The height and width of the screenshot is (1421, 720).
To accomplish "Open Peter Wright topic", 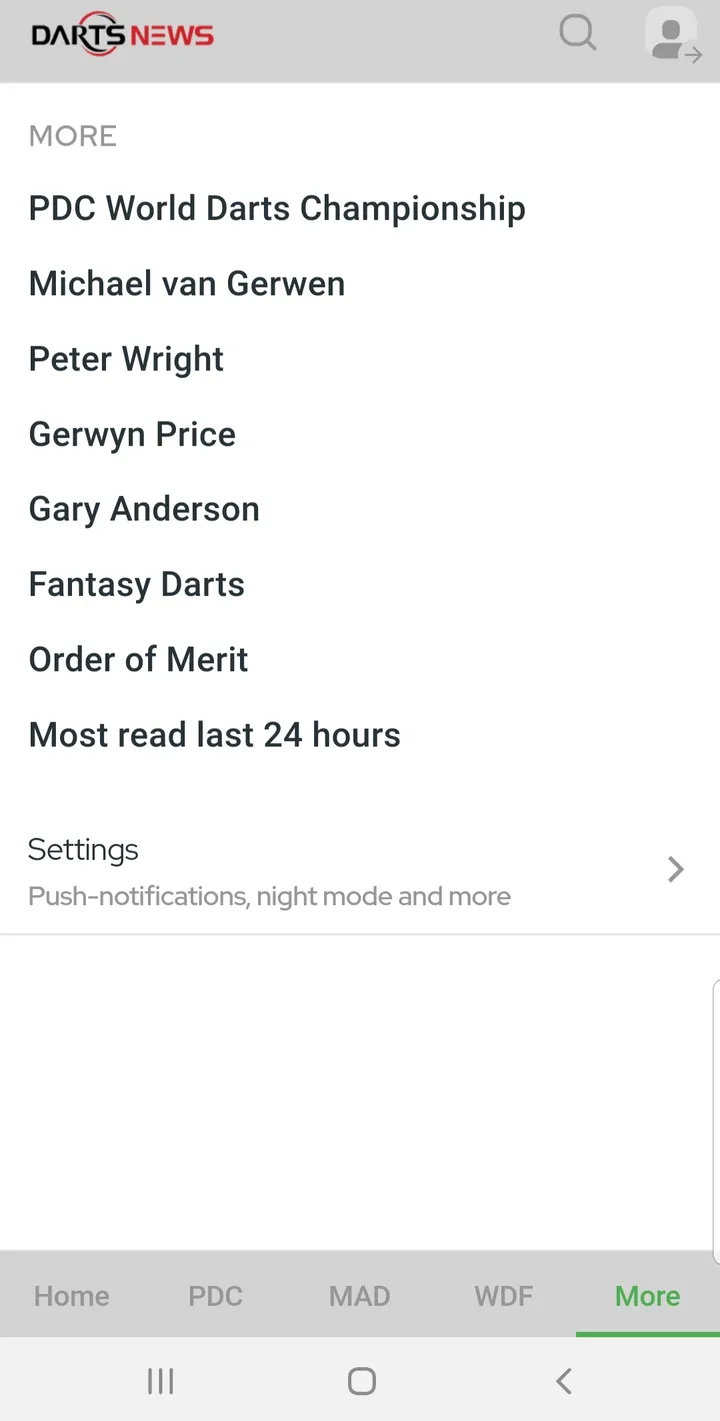I will (126, 359).
